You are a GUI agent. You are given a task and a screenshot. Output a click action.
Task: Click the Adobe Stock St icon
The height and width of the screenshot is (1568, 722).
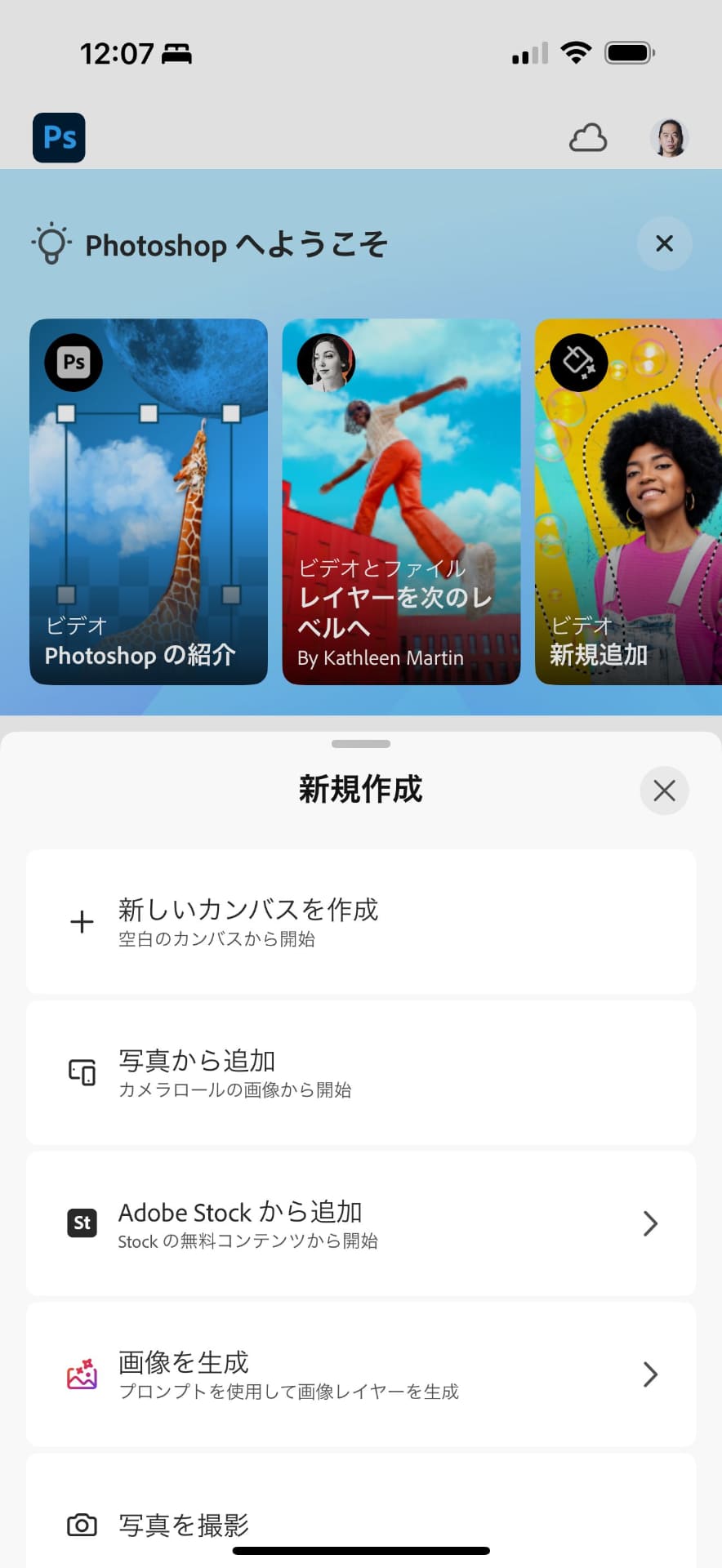(81, 1223)
